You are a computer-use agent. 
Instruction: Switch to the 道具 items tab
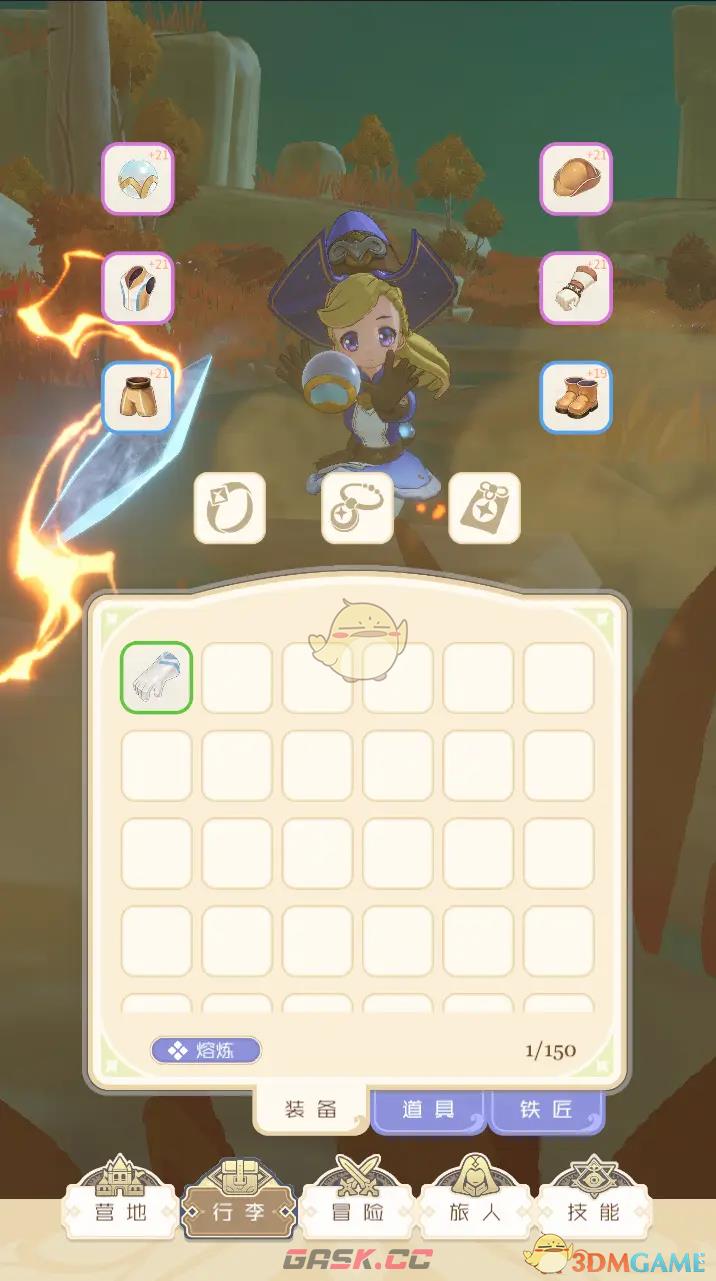click(x=428, y=1110)
